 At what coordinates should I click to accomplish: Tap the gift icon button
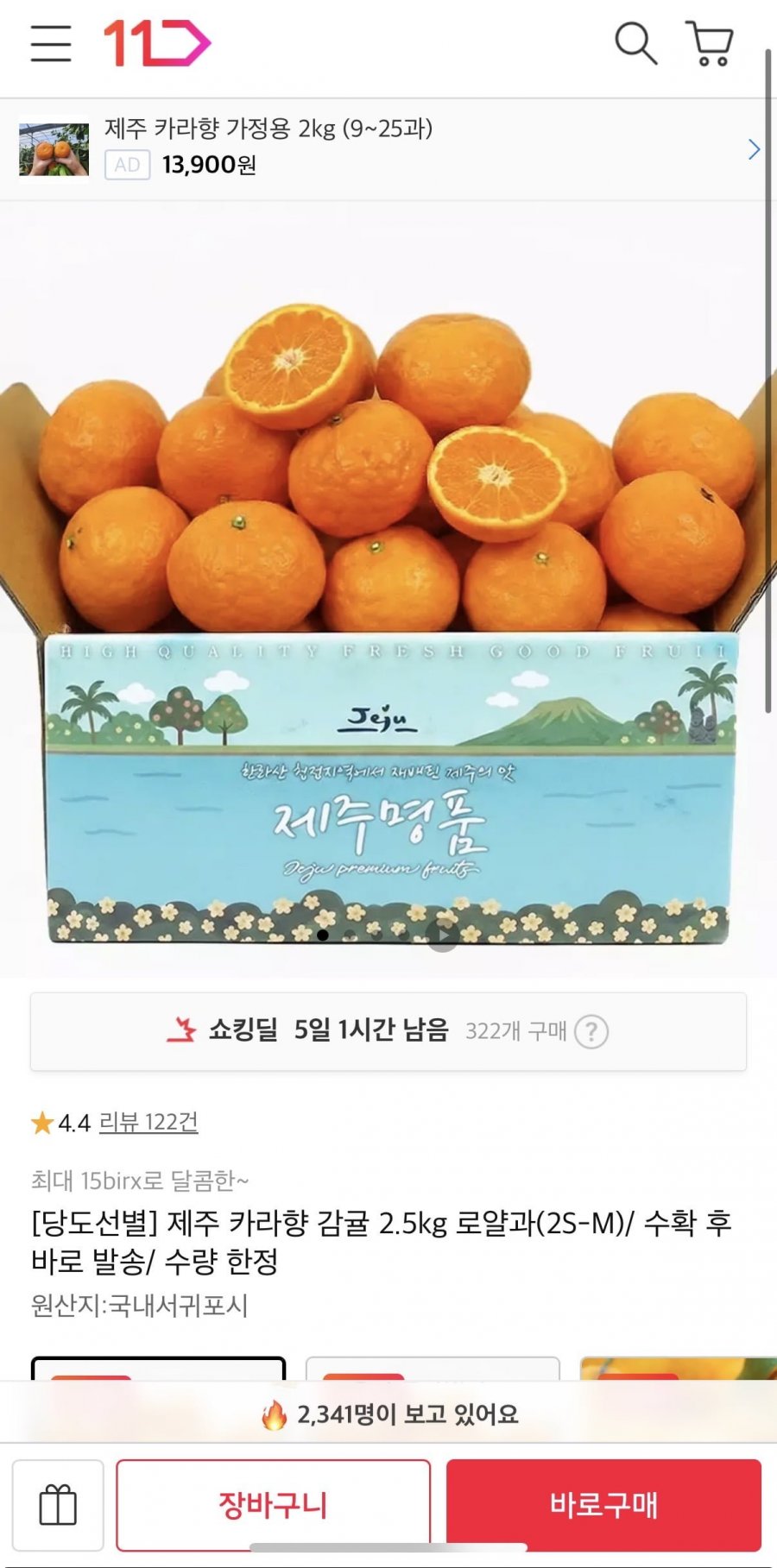[58, 1505]
